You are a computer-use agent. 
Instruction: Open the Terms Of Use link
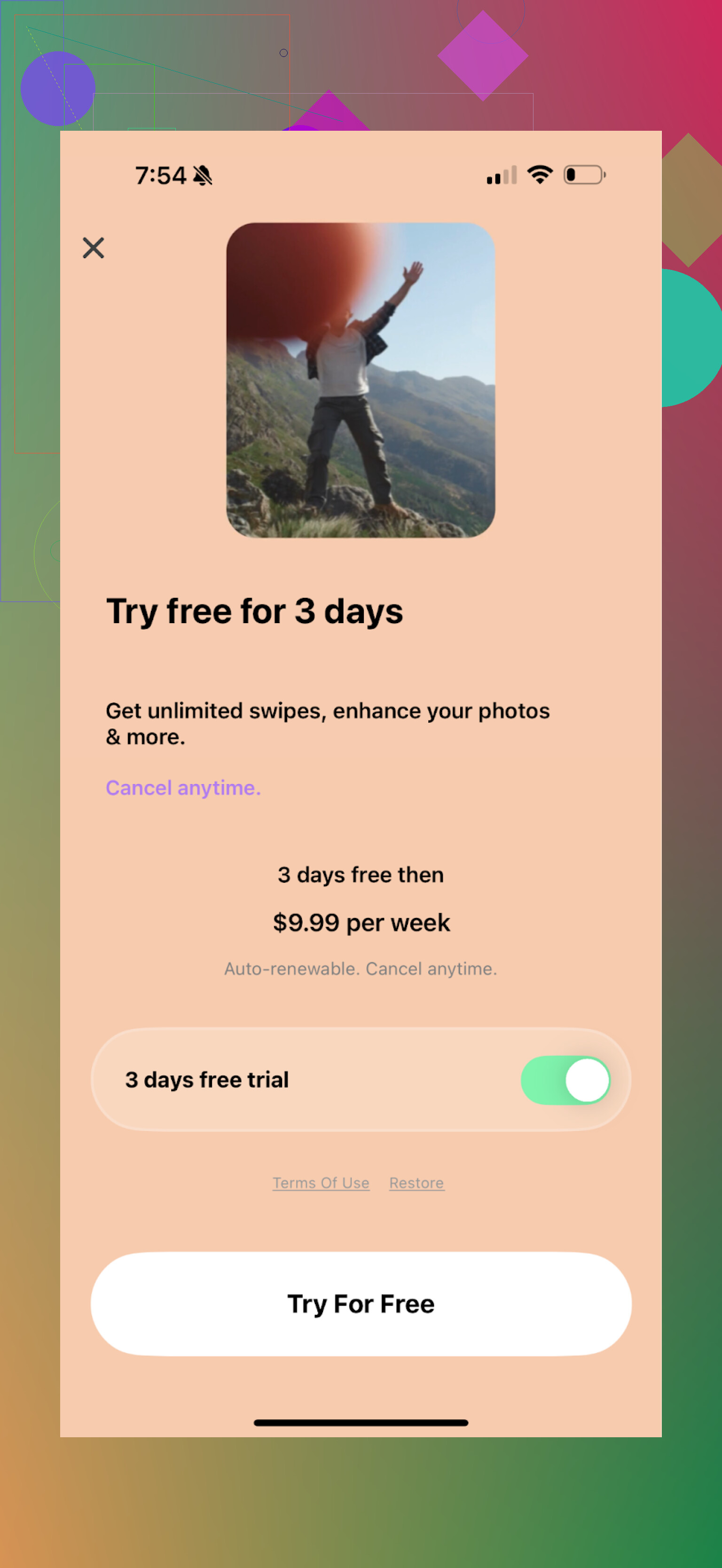pos(321,1183)
